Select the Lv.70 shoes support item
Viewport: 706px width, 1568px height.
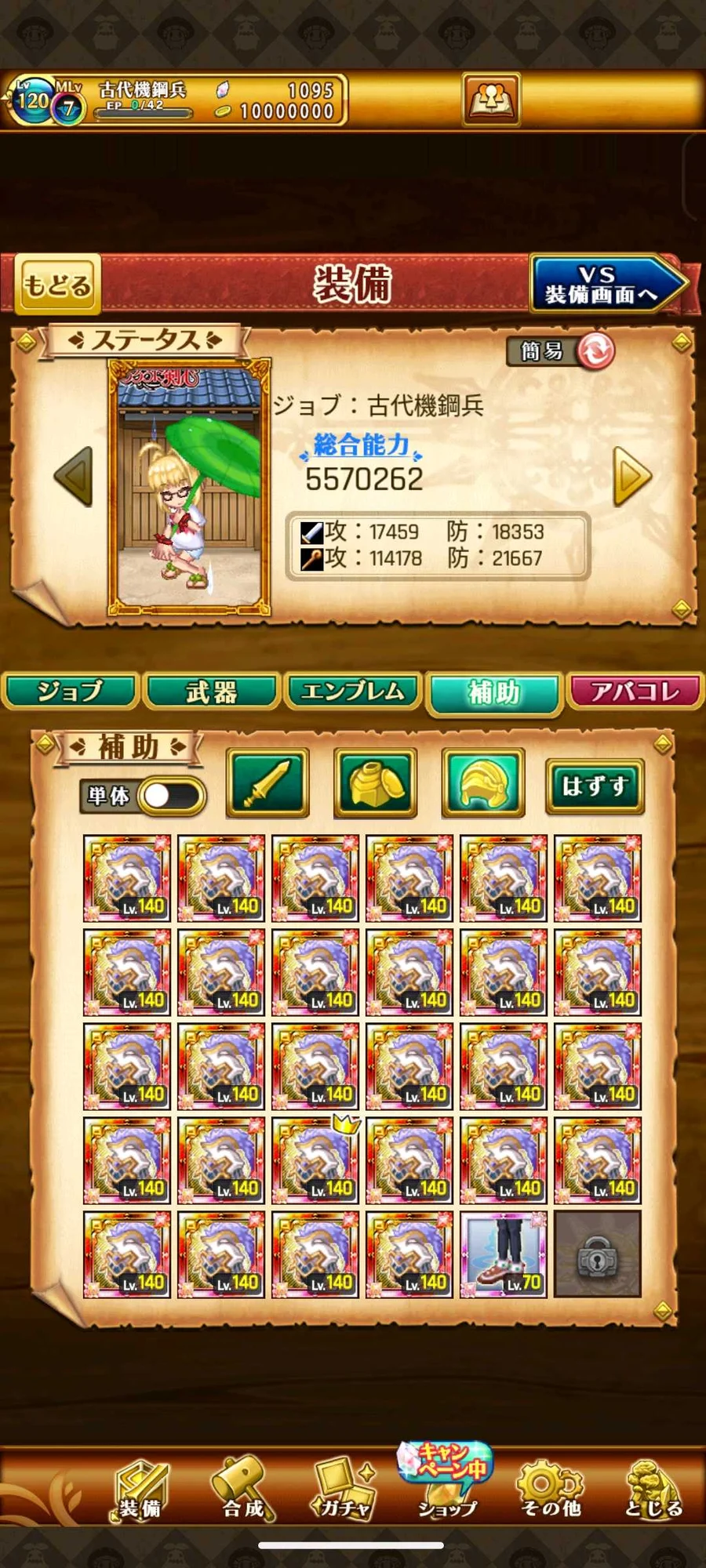pos(504,1254)
